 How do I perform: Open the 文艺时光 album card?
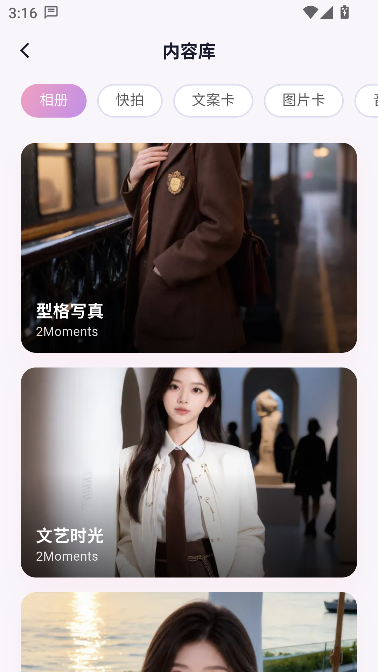[189, 472]
